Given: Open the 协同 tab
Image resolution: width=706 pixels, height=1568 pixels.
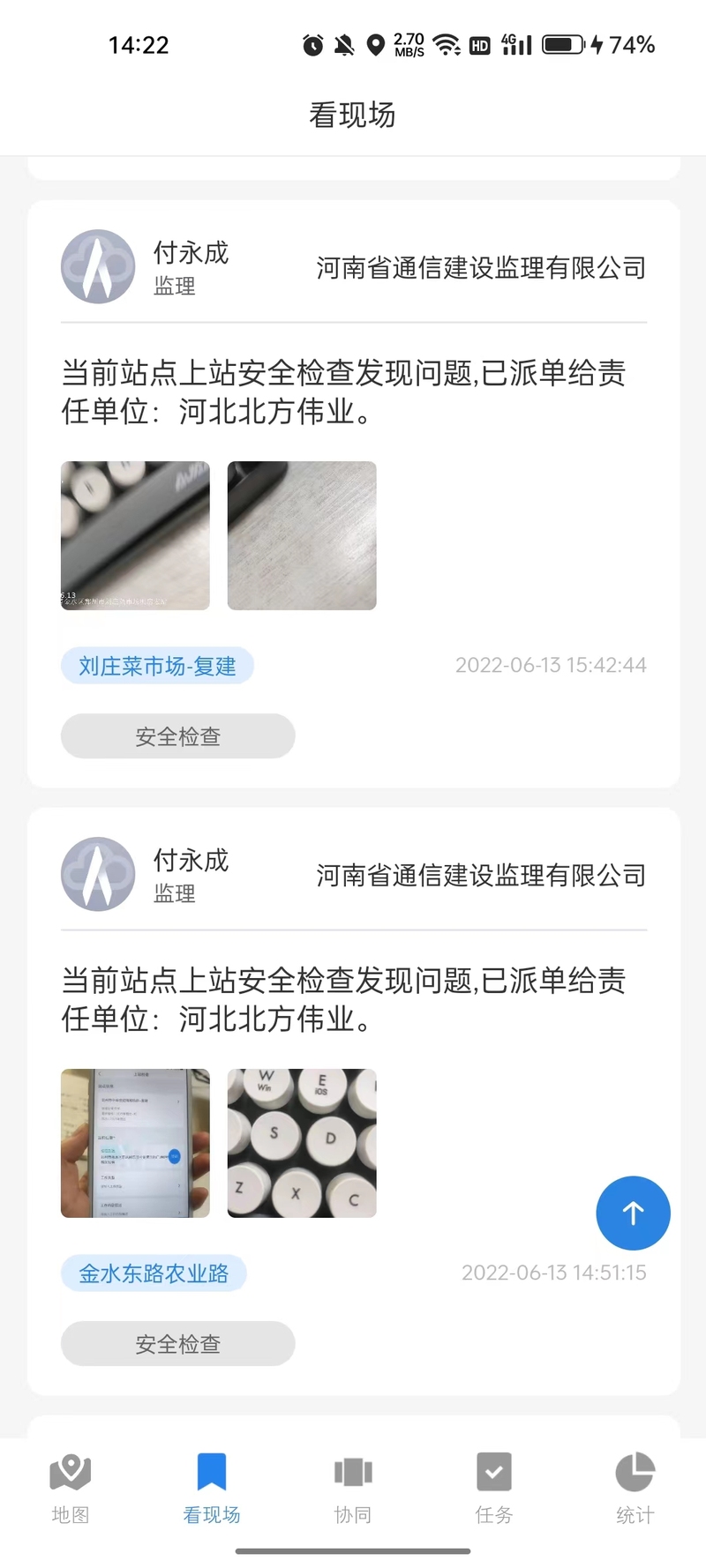Looking at the screenshot, I should coord(353,1489).
